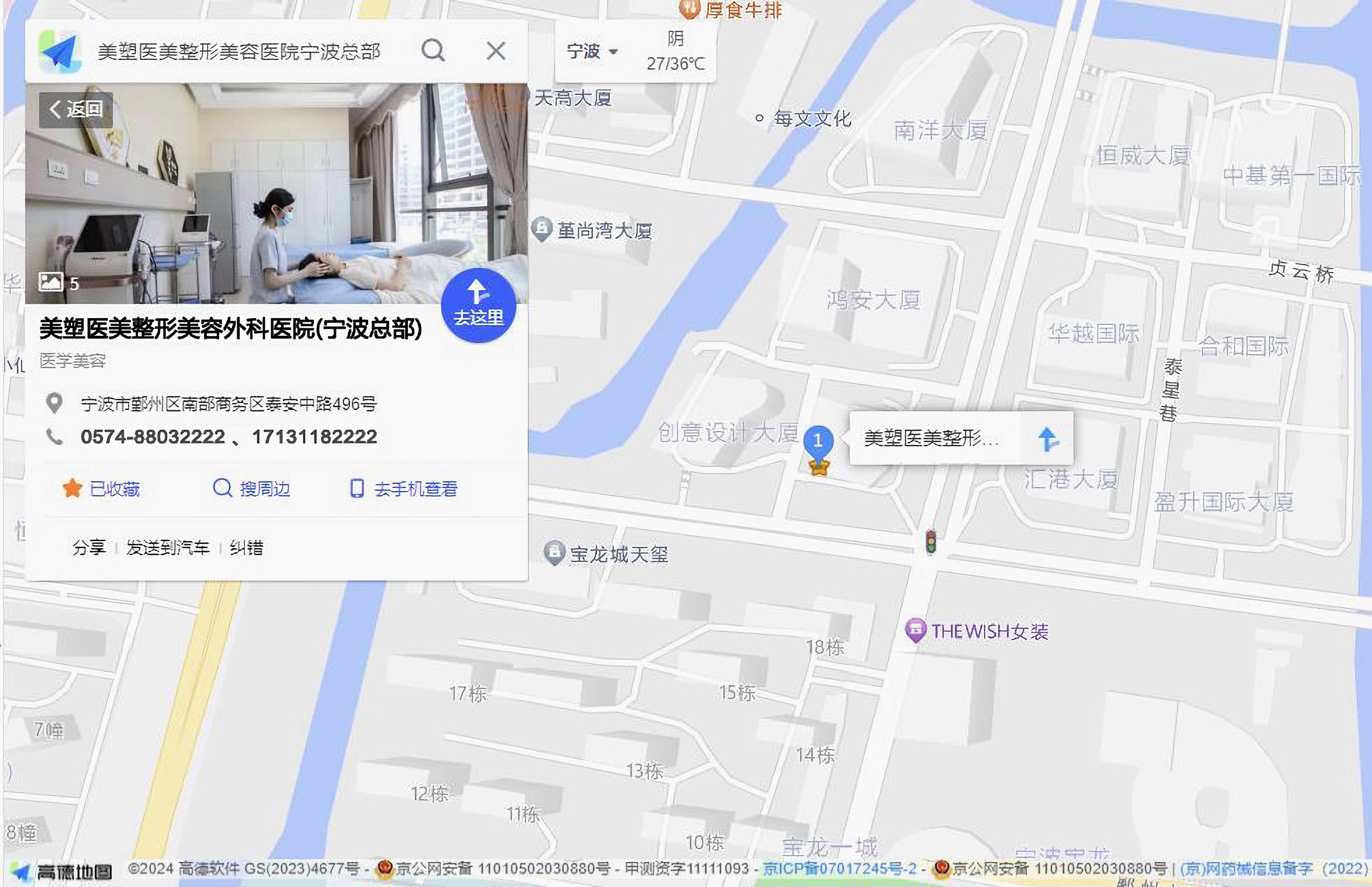Share this place via 分享
1372x887 pixels.
89,547
